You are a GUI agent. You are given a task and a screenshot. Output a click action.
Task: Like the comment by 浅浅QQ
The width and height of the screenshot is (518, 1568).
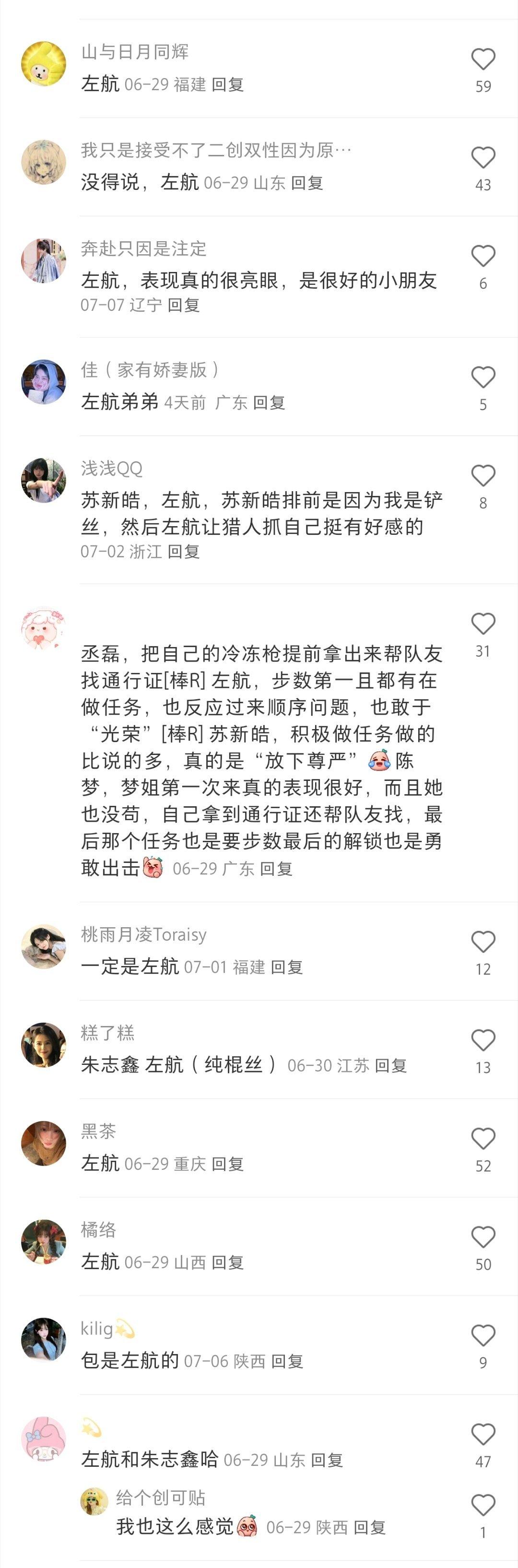pos(483,476)
